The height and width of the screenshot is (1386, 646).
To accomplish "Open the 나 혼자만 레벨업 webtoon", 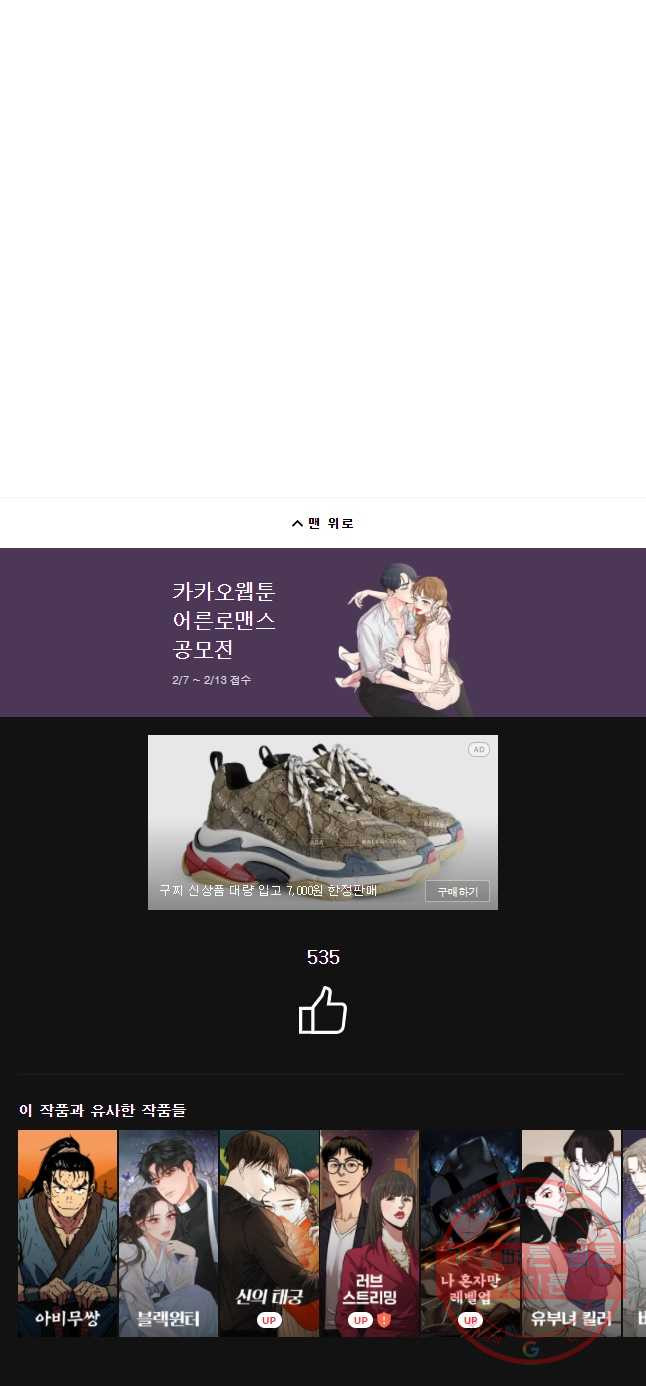I will pyautogui.click(x=470, y=1232).
